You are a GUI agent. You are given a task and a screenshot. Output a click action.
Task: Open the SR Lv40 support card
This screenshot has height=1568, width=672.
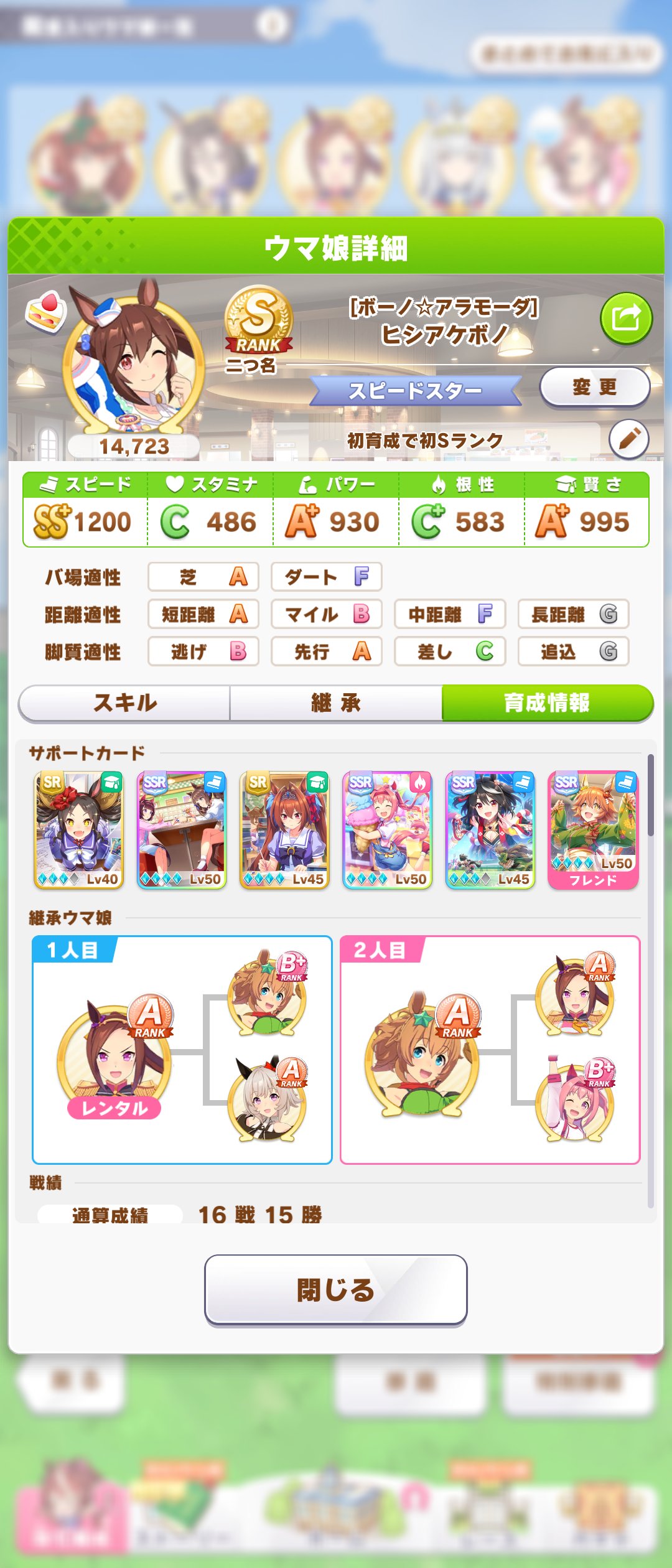tap(78, 829)
